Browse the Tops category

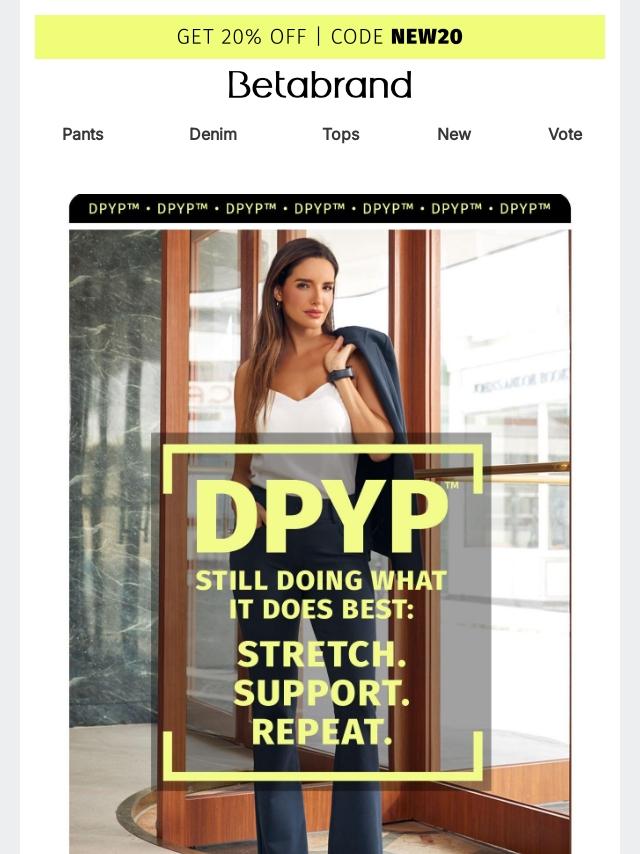(341, 134)
